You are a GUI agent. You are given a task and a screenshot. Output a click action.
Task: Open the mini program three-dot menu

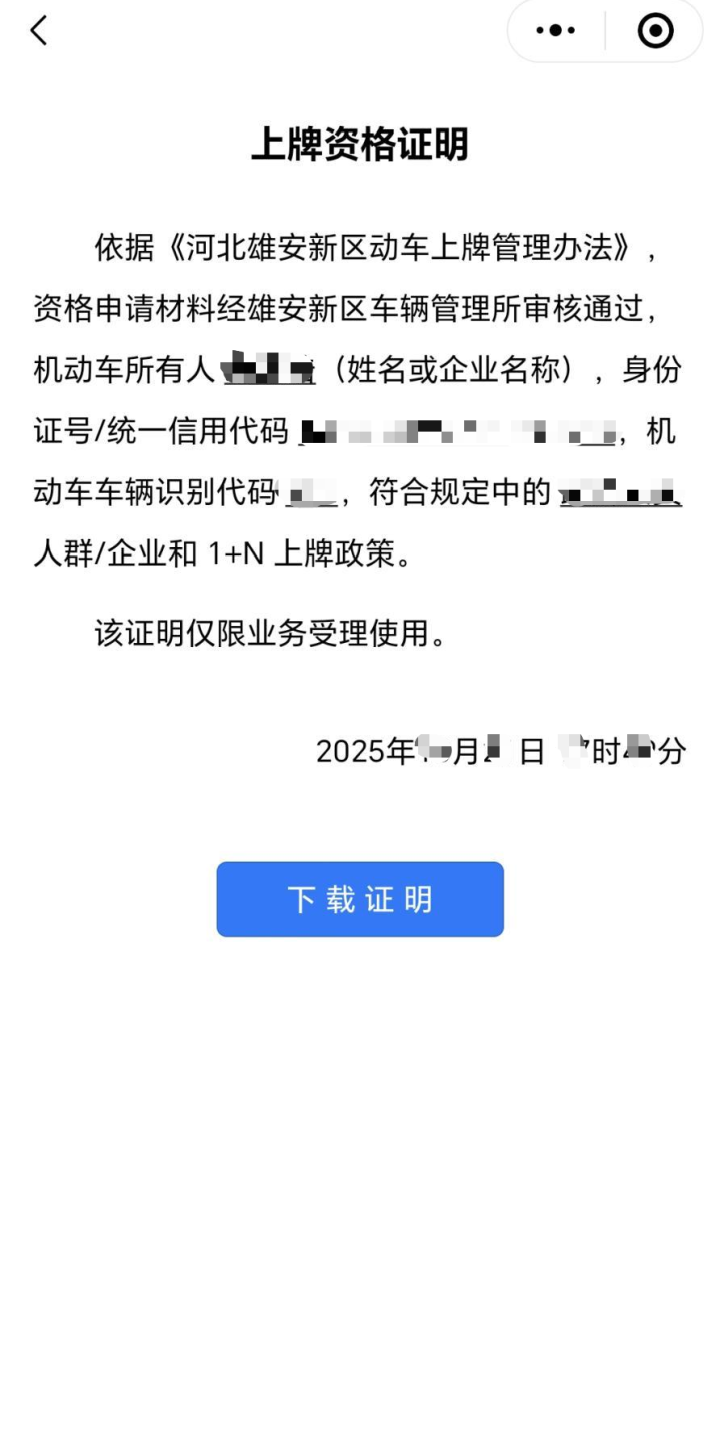tap(556, 31)
